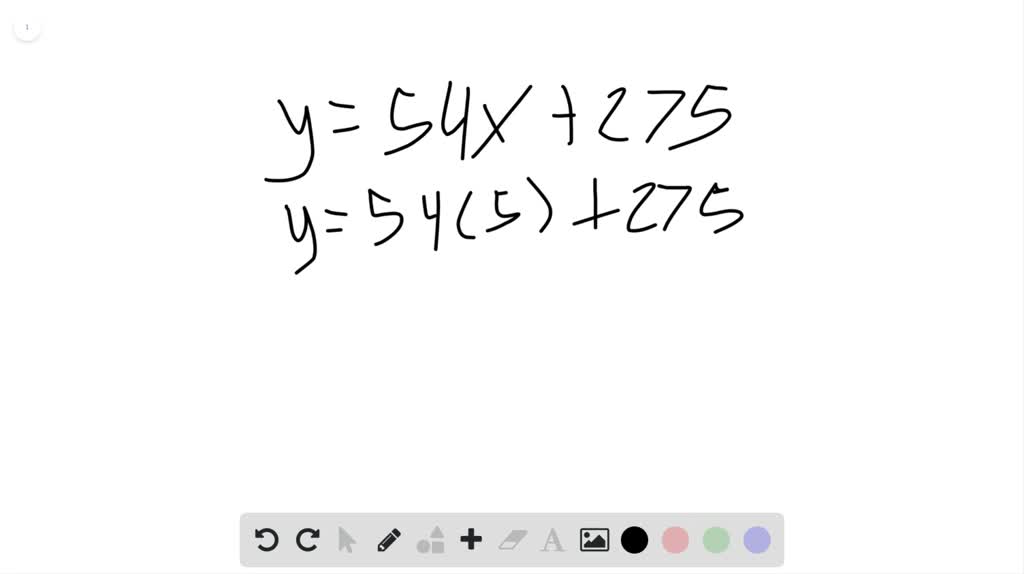Open the shapes tool
Viewport: 1024px width, 574px height.
[431, 540]
